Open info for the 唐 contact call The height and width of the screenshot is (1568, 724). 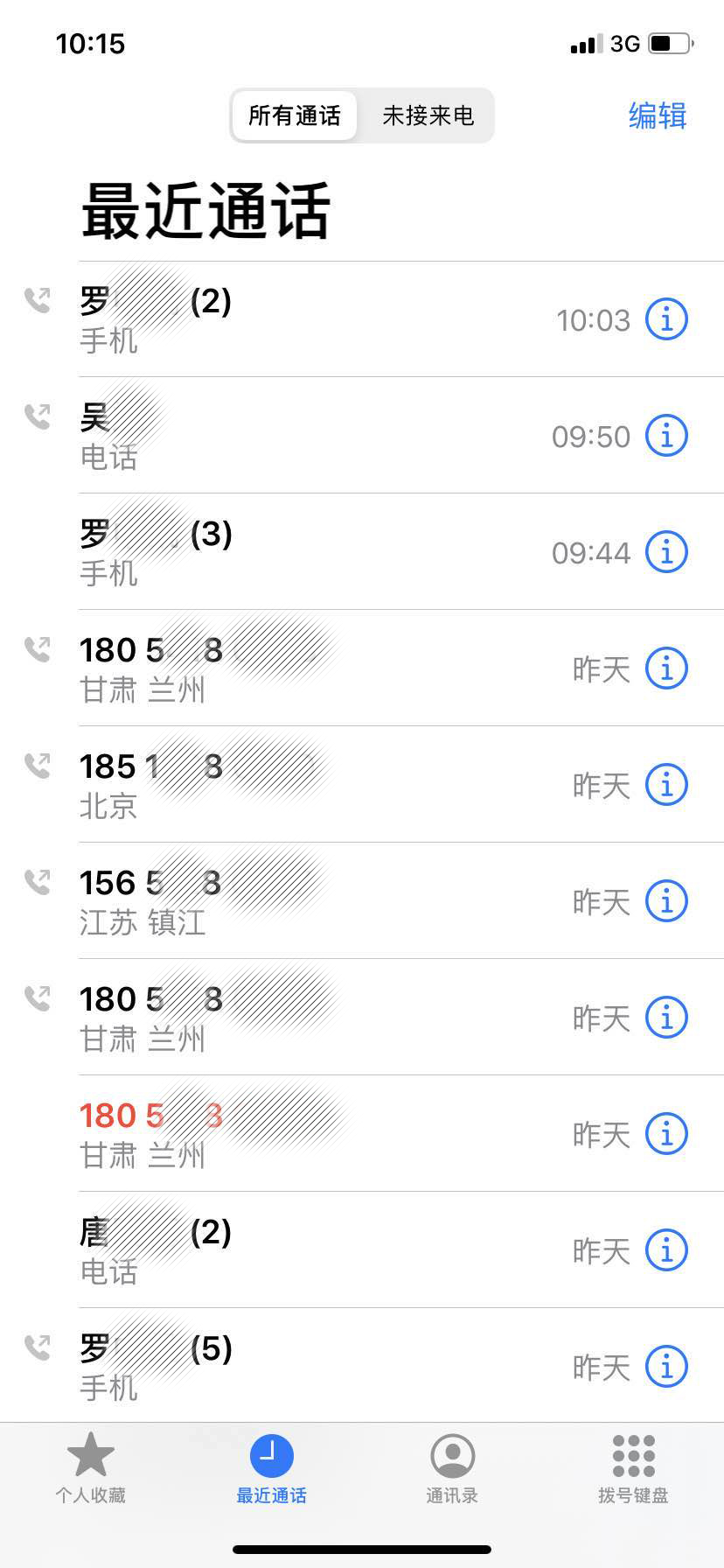[x=666, y=1249]
